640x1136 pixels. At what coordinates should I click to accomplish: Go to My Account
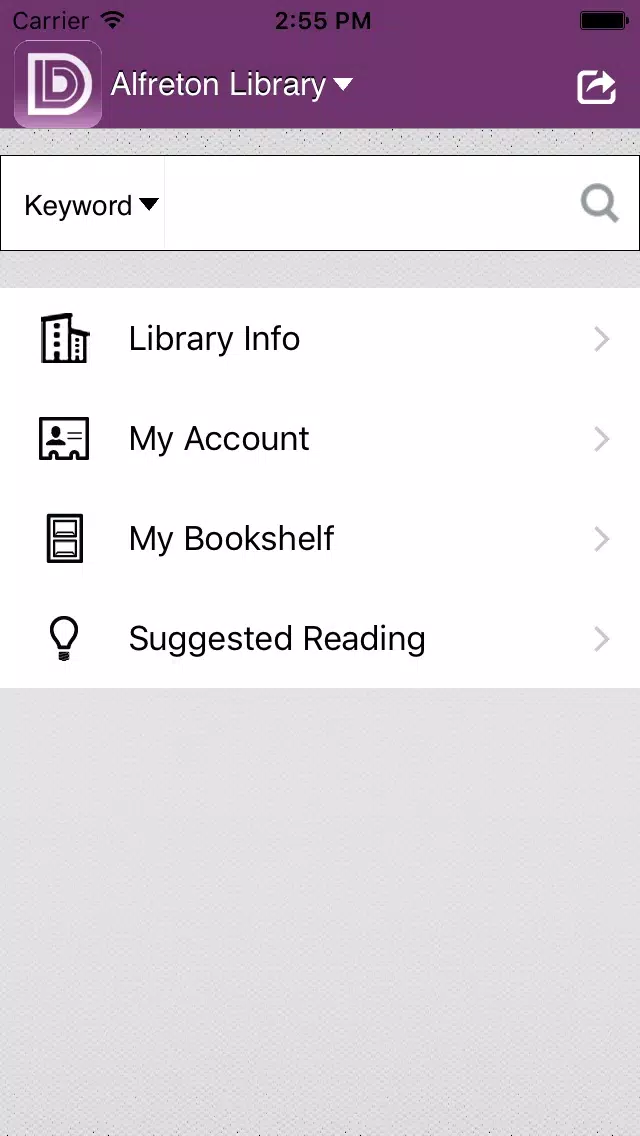click(320, 438)
